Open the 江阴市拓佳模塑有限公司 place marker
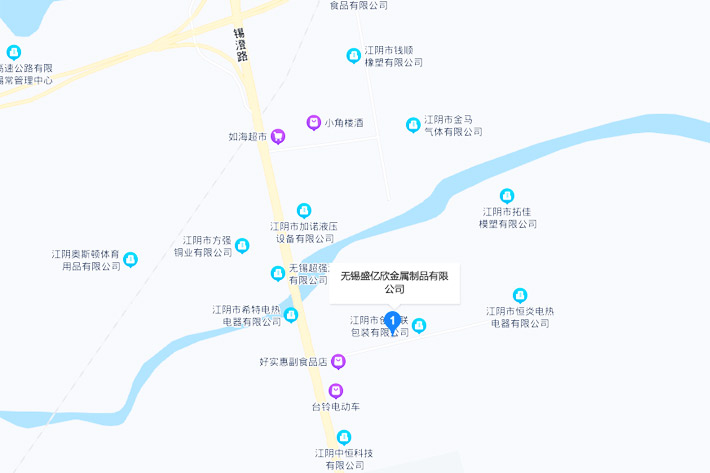Screen dimensions: 710x473 [507, 196]
